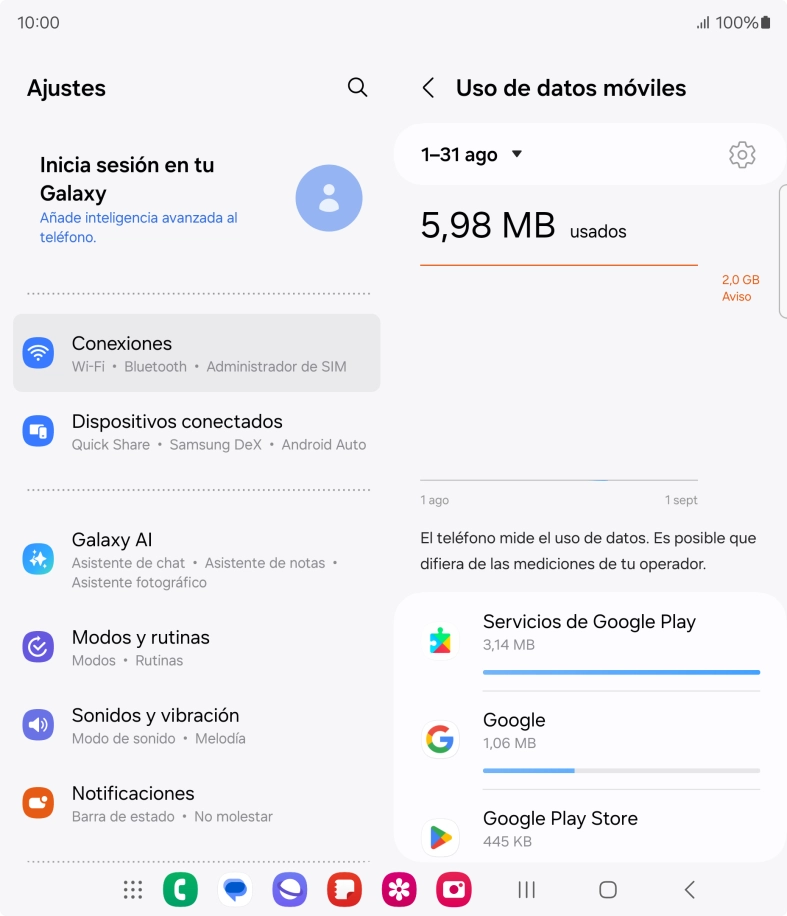Image resolution: width=787 pixels, height=916 pixels.
Task: Open the Messages app from the taskbar
Action: (235, 888)
